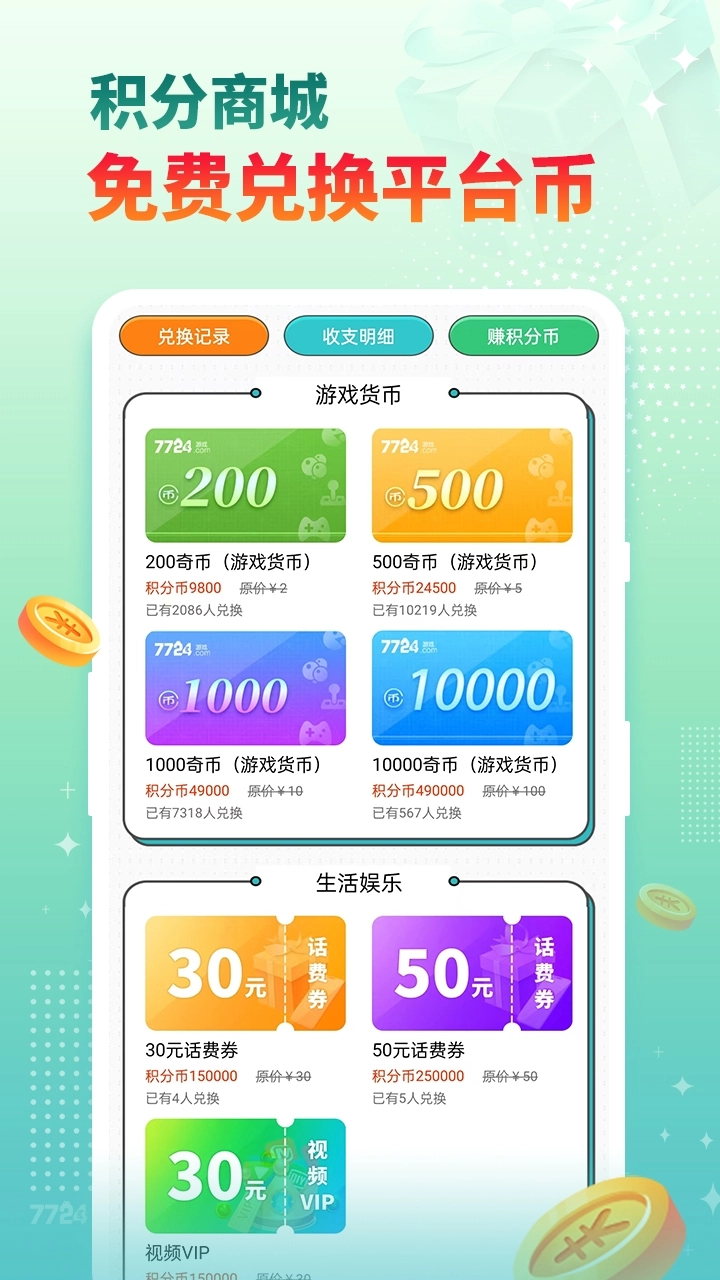Screen dimensions: 720x1280
Task: Select the 视频VIP voucher card
Action: [x=245, y=1177]
